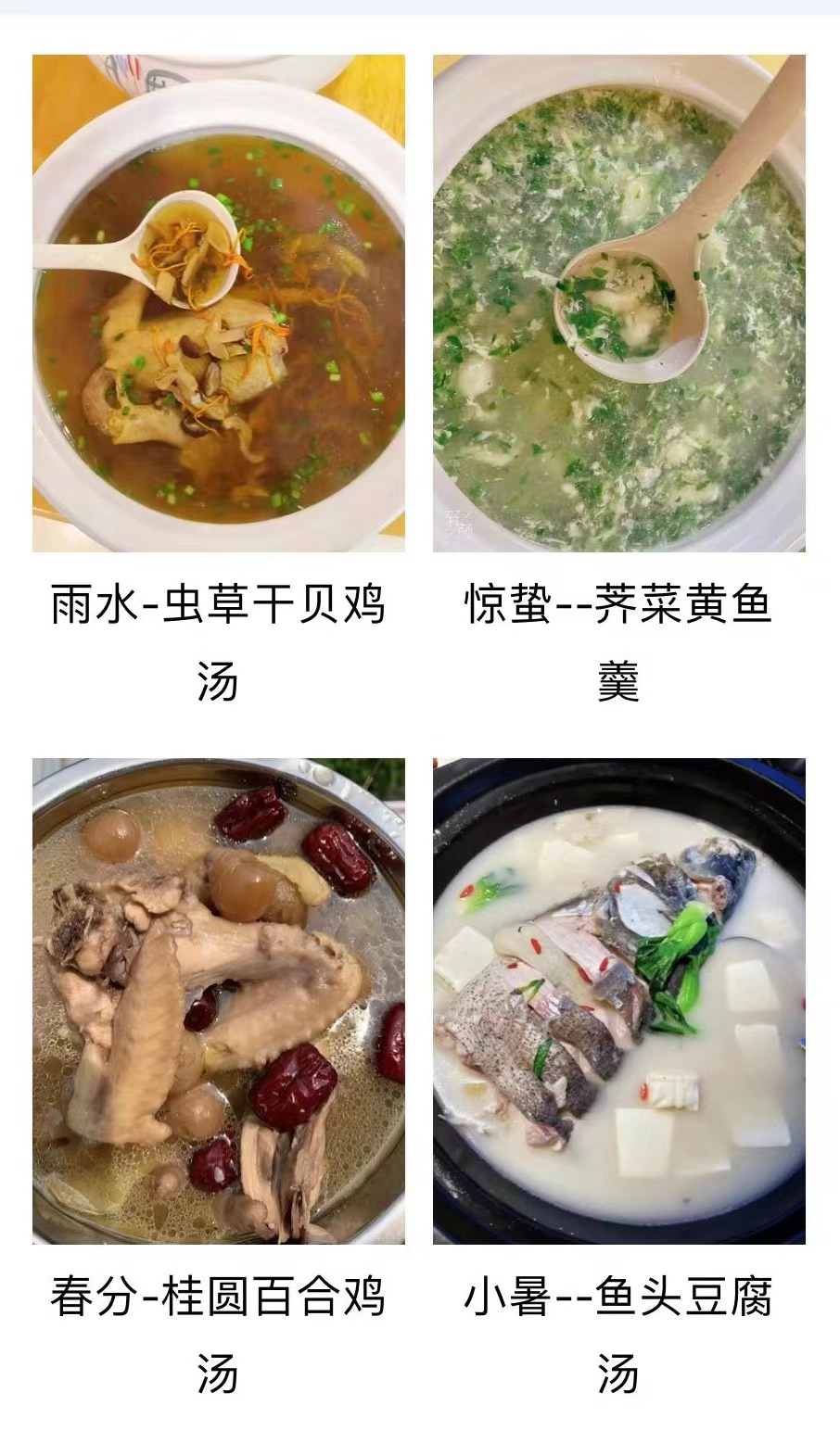840x1456 pixels.
Task: Open the 雨水-虫草干贝鸡汤 recipe card
Action: tap(218, 303)
